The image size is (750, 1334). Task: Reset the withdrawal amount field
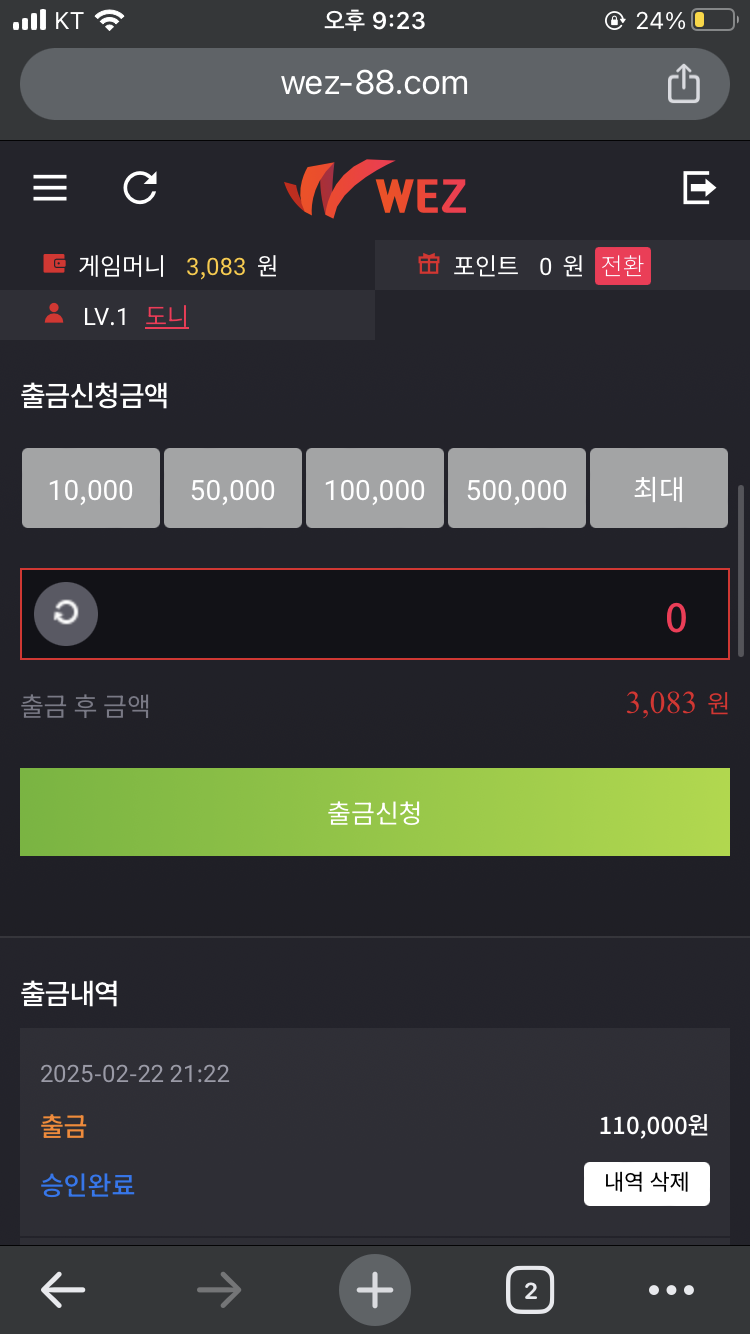click(x=66, y=614)
